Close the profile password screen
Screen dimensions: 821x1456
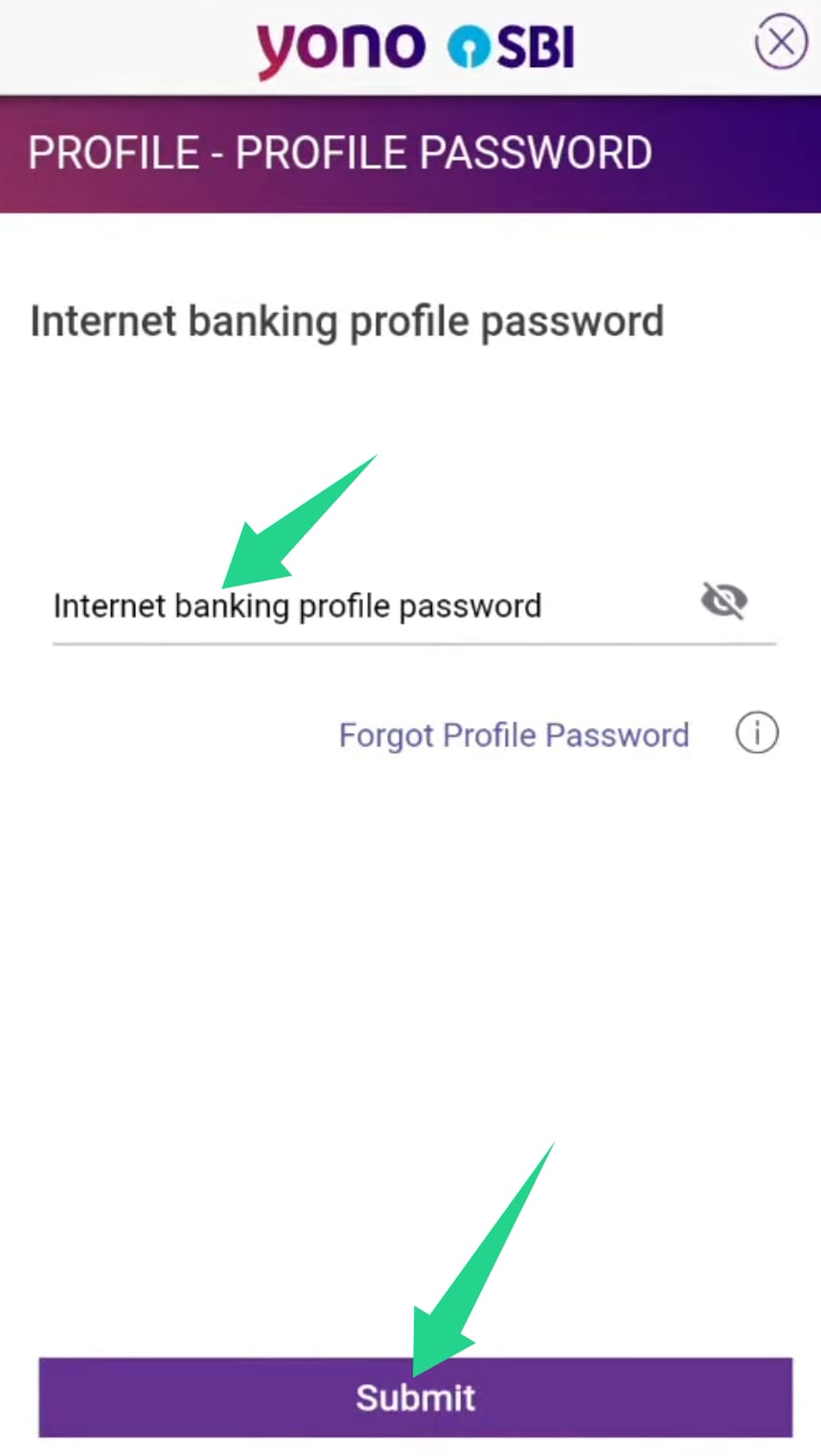[780, 44]
